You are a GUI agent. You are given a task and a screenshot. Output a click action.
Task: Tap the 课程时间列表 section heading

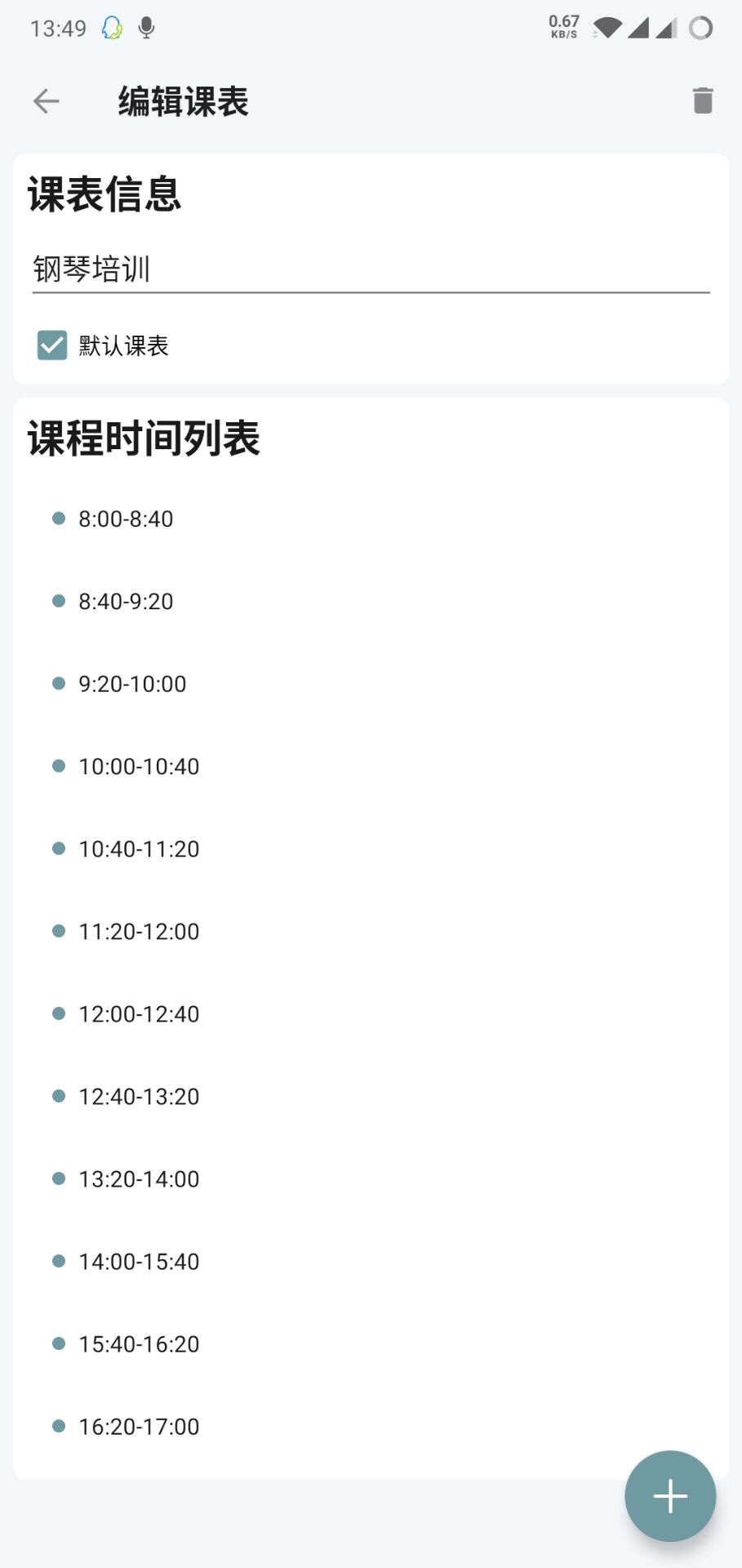(x=144, y=439)
